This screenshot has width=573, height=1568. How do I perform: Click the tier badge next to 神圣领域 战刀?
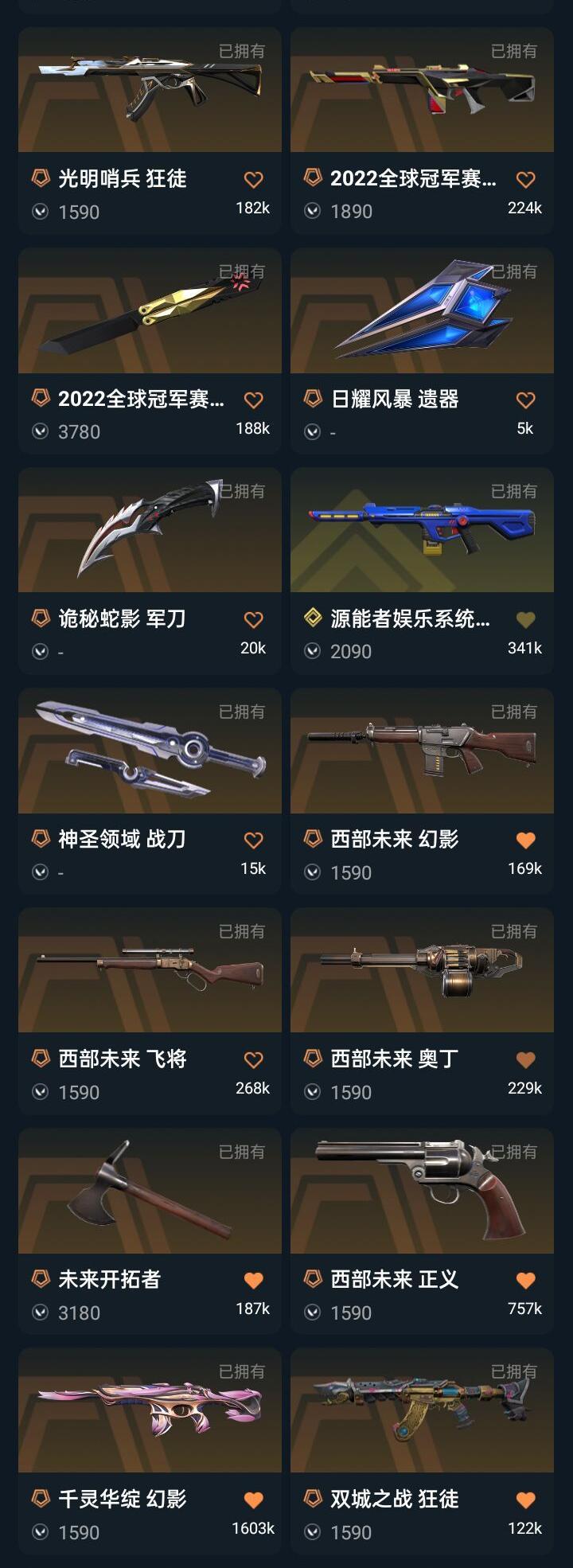(40, 837)
